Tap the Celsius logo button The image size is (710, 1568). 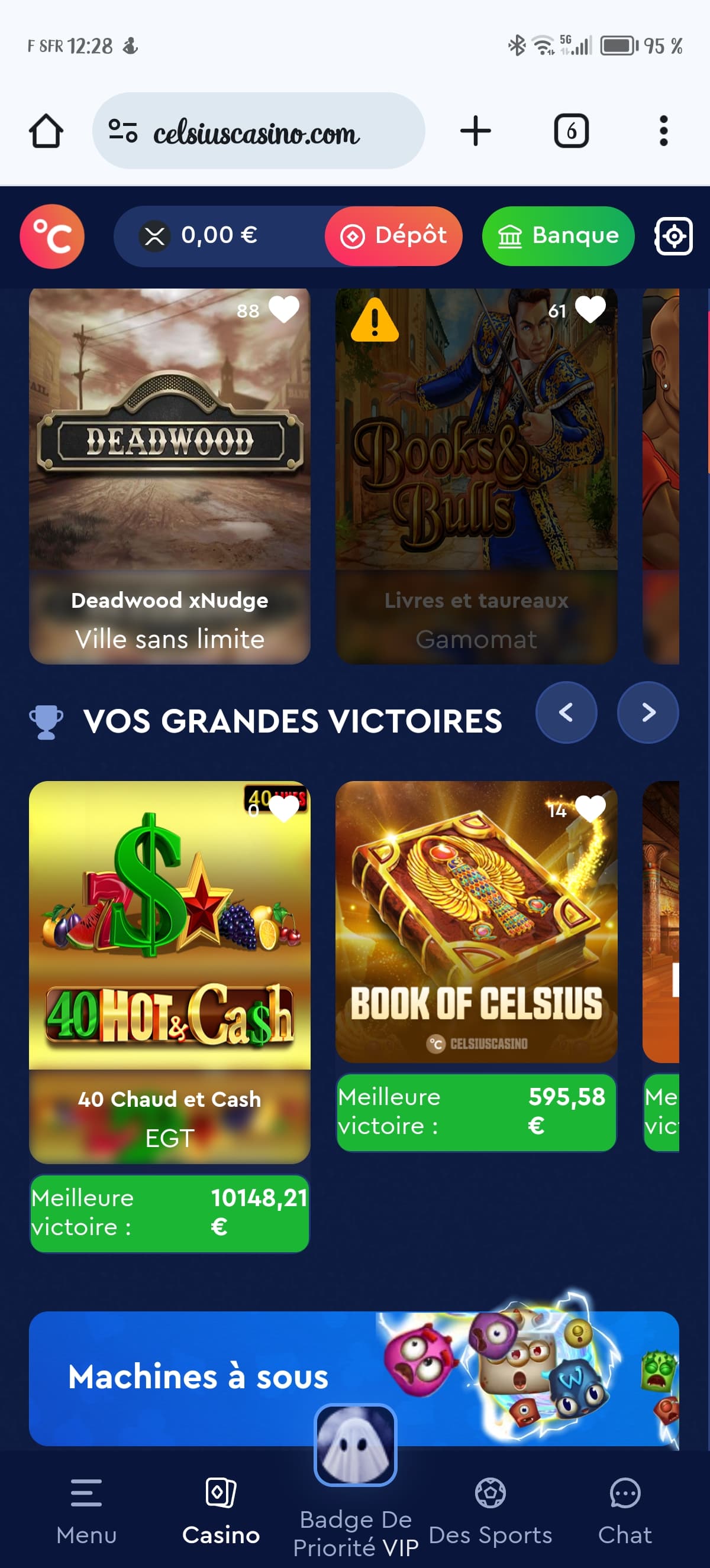(x=53, y=236)
